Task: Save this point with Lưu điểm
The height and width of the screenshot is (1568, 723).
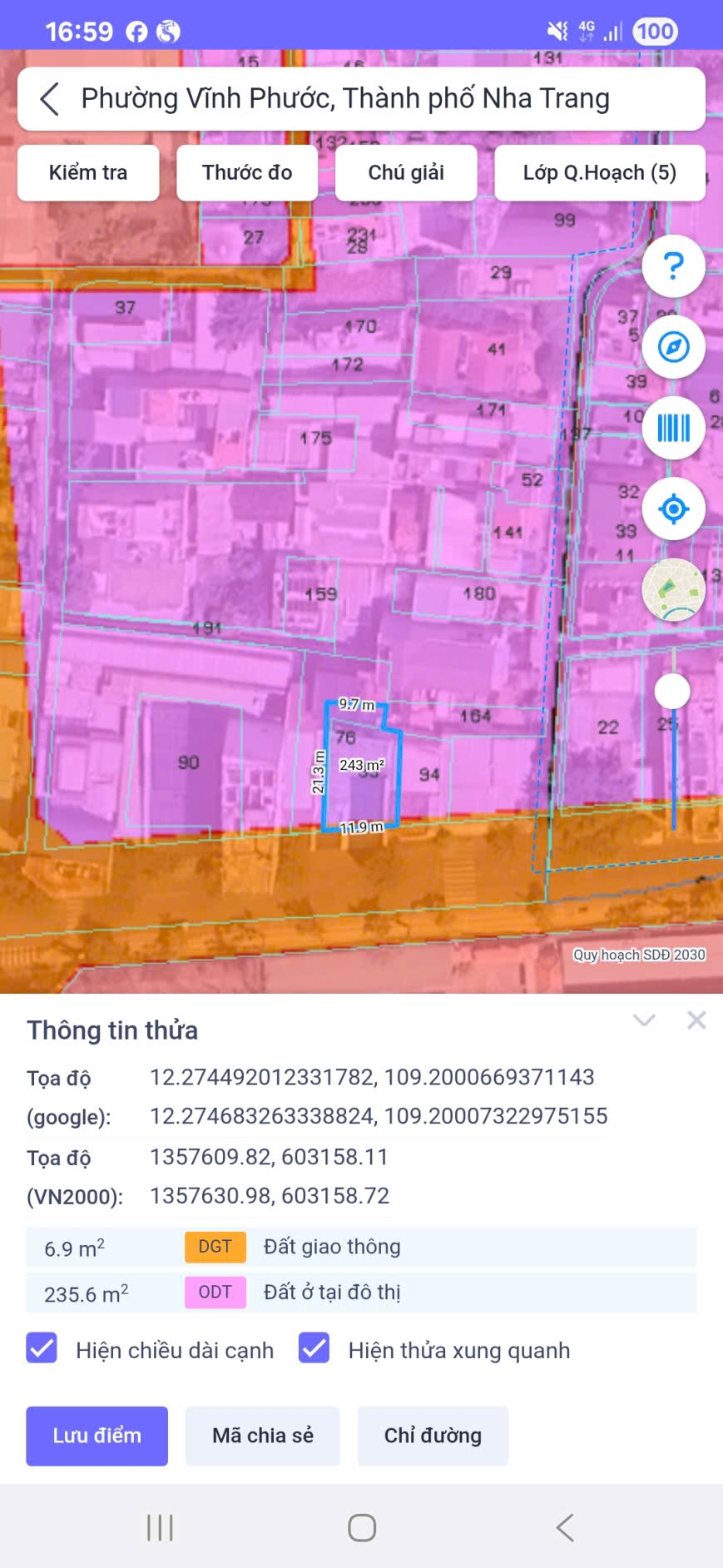Action: coord(97,1436)
